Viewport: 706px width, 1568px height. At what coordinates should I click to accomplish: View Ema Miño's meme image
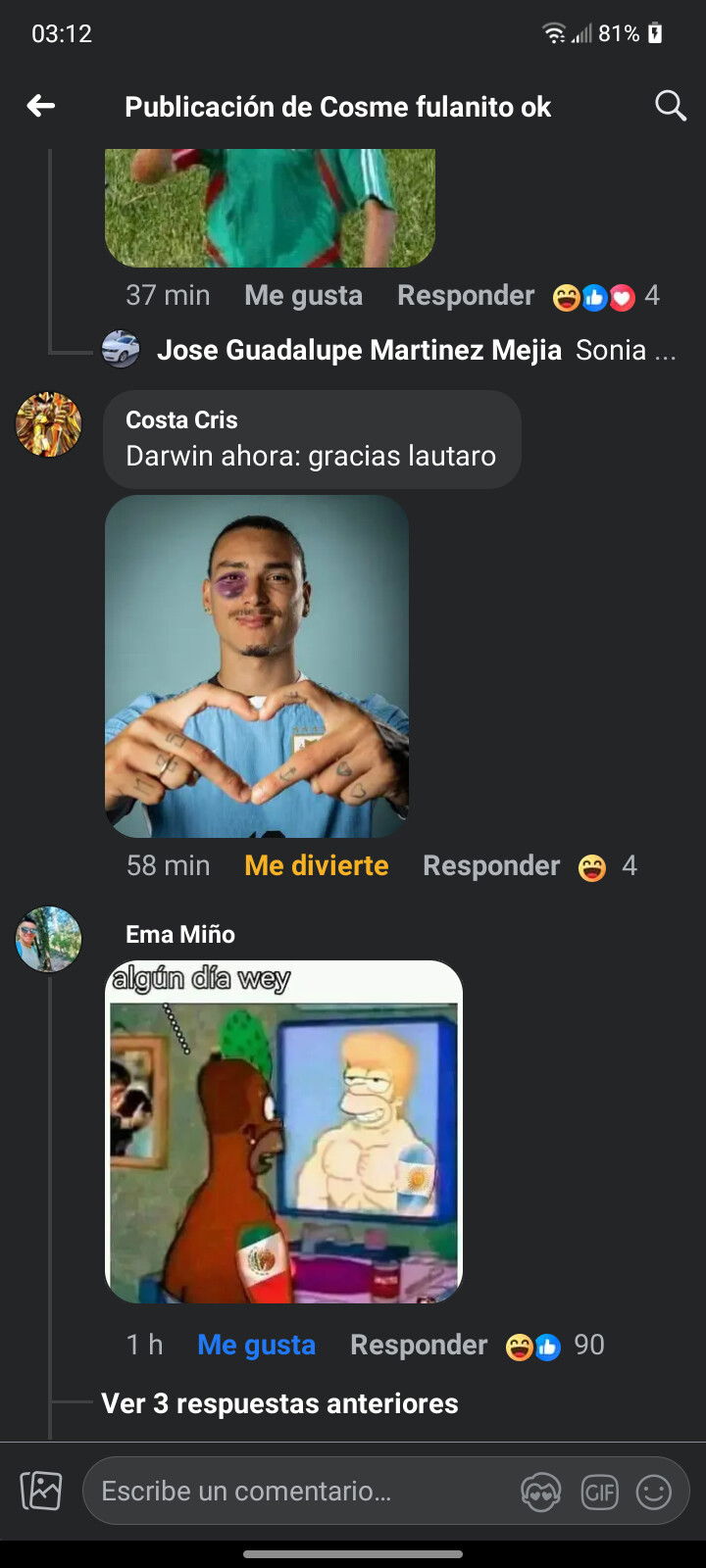pos(283,1132)
